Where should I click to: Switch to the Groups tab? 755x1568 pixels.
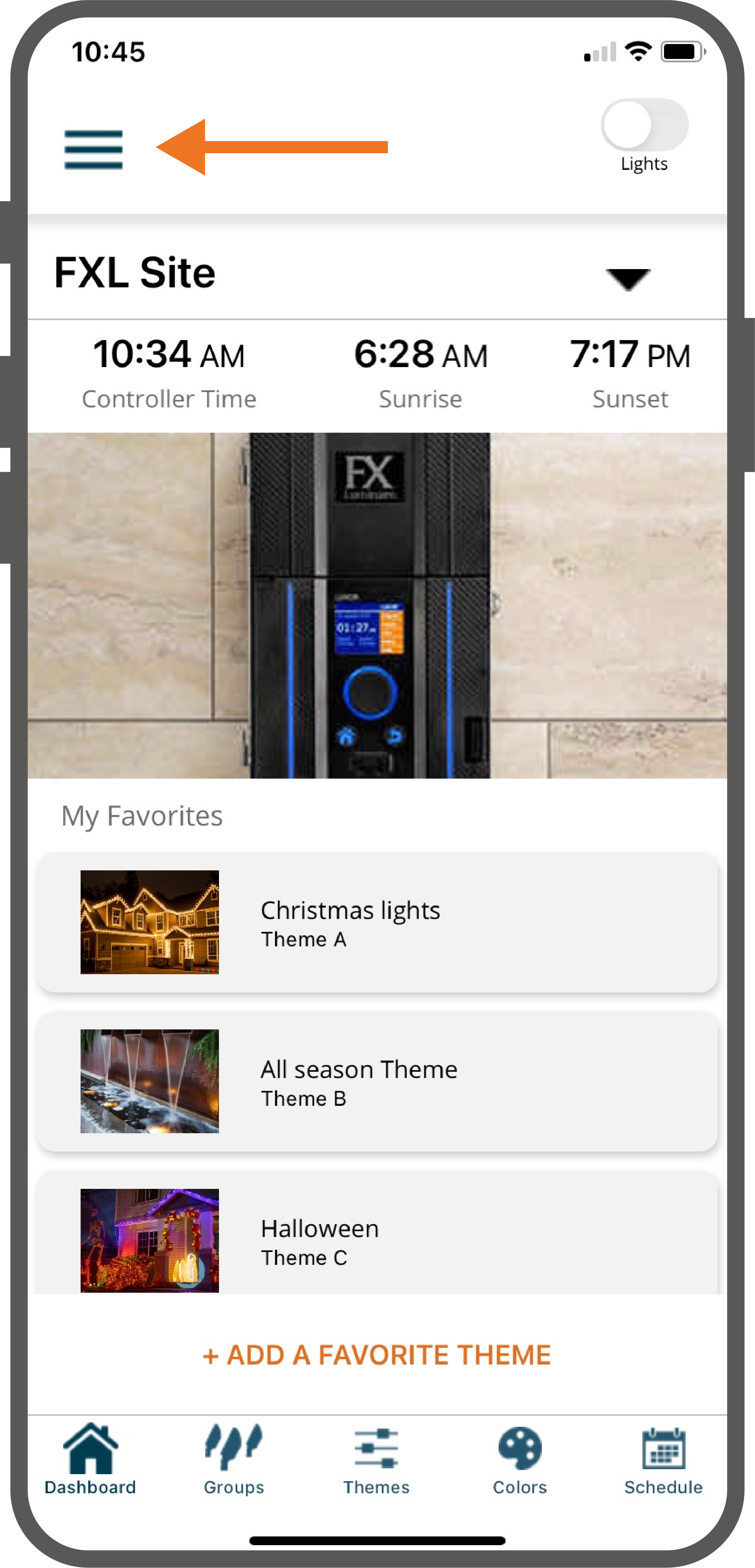click(x=234, y=1458)
